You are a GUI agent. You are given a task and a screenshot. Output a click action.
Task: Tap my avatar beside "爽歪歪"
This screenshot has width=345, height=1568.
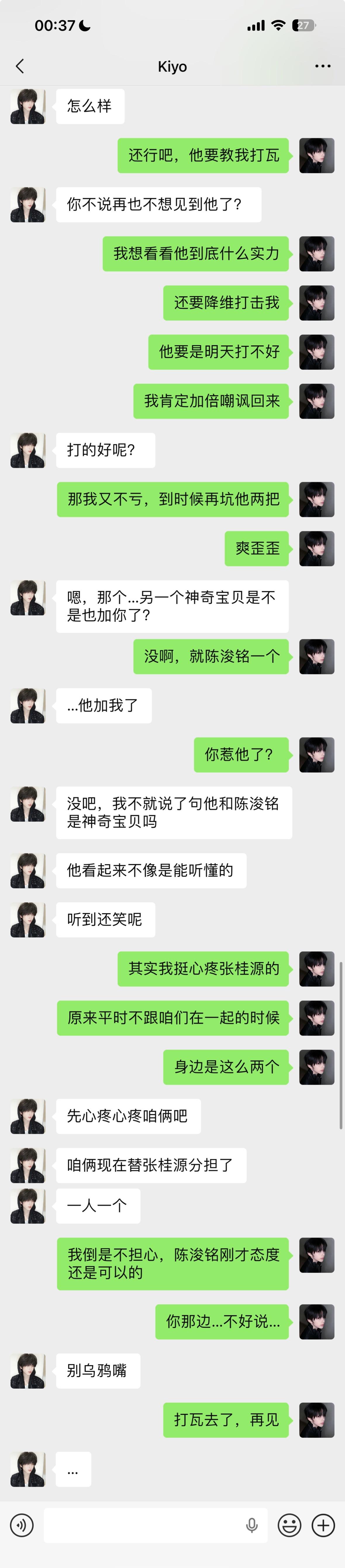click(316, 548)
